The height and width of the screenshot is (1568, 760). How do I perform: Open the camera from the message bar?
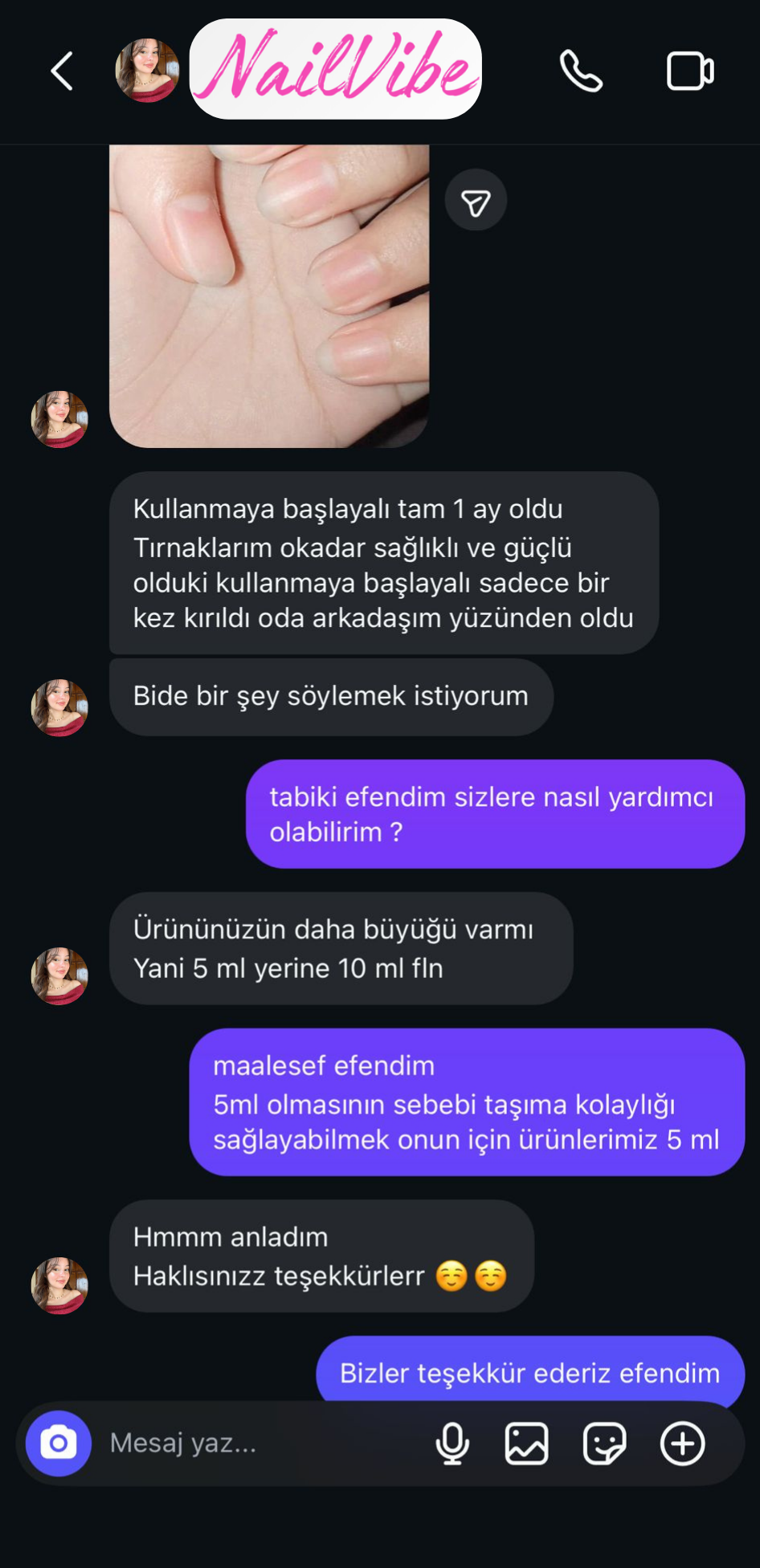pyautogui.click(x=59, y=1443)
